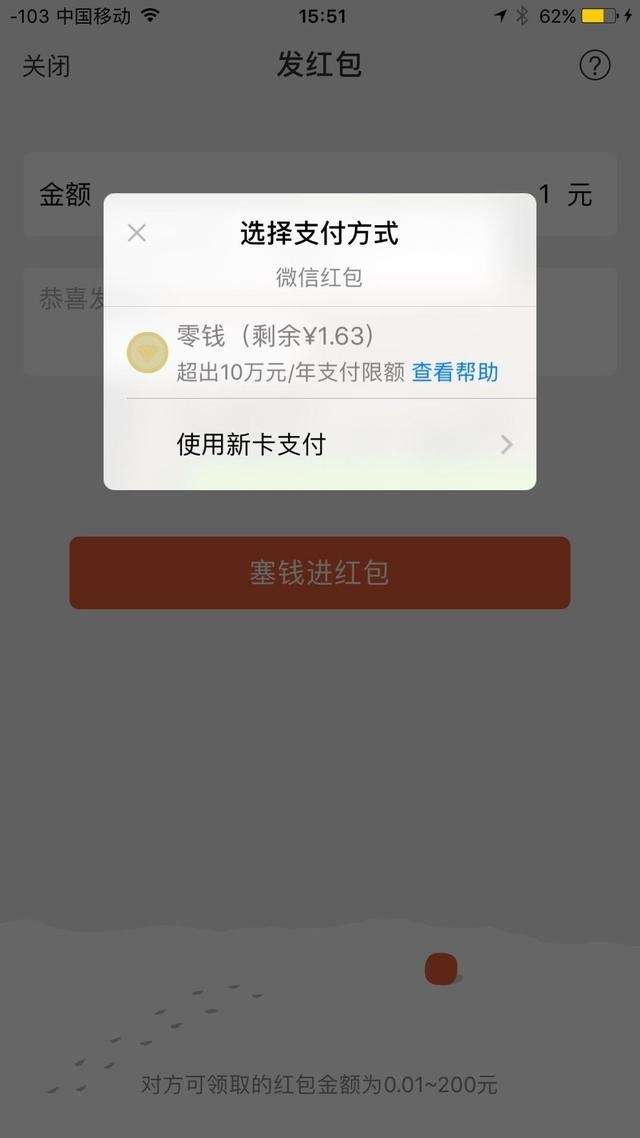
Task: Open the help question mark icon
Action: tap(594, 66)
